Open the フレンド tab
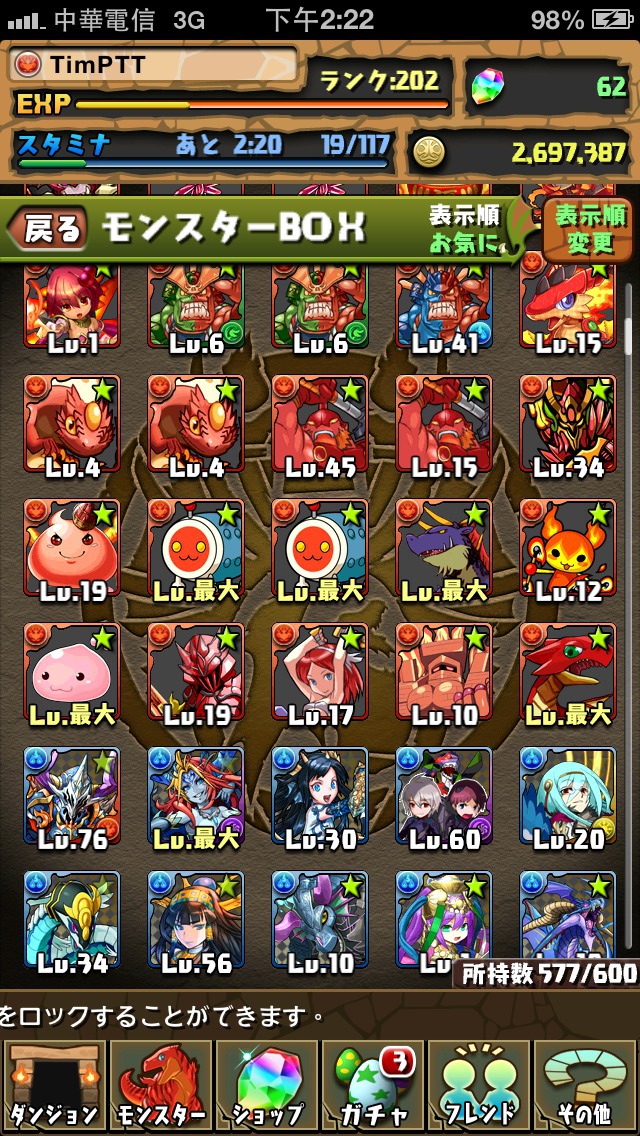Screen dimensions: 640x1136 pyautogui.click(x=480, y=1085)
